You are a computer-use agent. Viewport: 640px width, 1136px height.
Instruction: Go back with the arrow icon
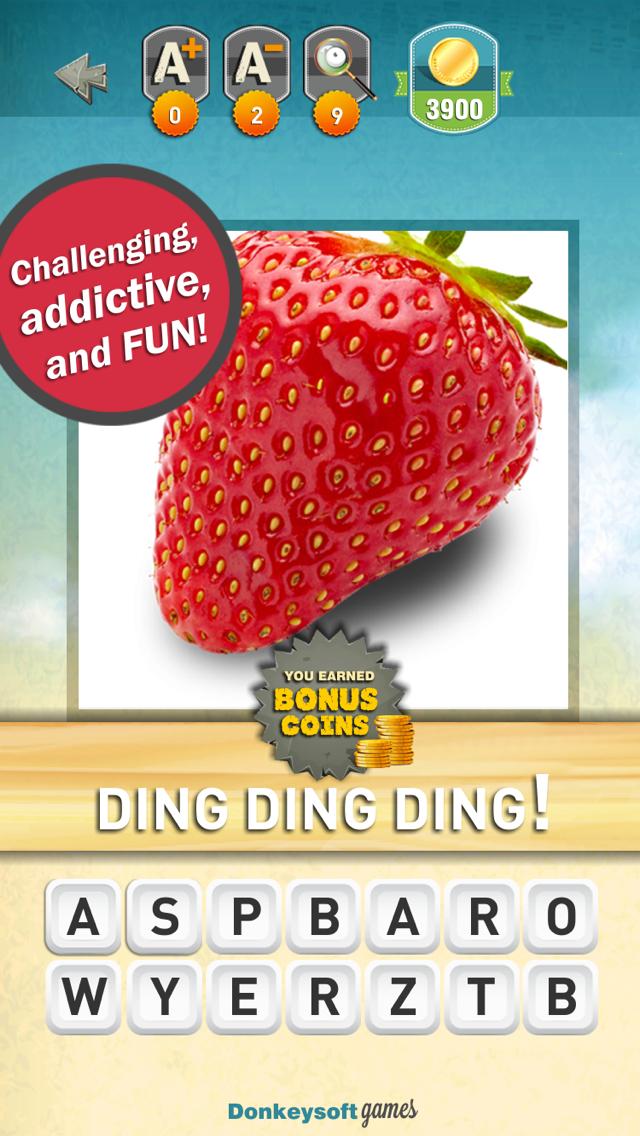81,78
